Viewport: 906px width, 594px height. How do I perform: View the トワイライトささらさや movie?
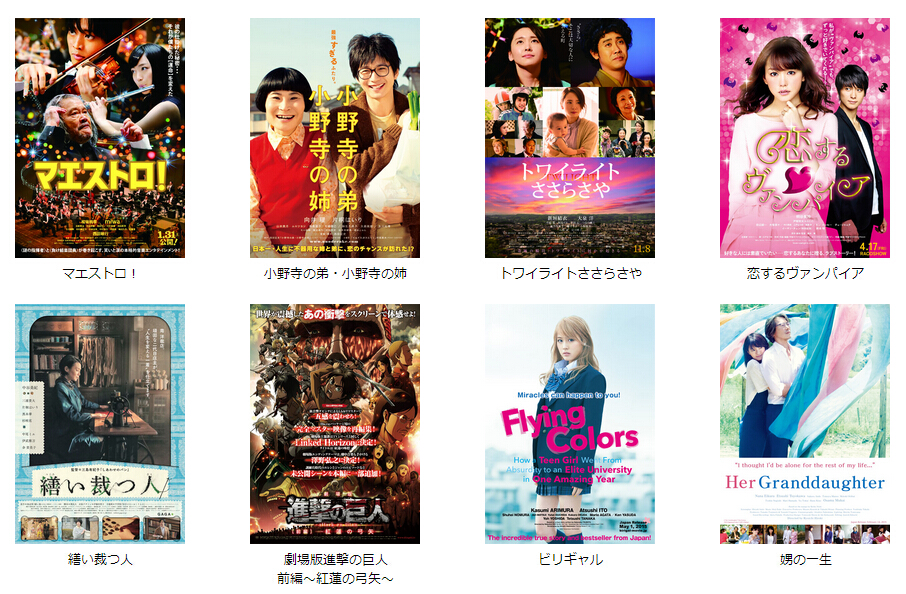pyautogui.click(x=570, y=138)
